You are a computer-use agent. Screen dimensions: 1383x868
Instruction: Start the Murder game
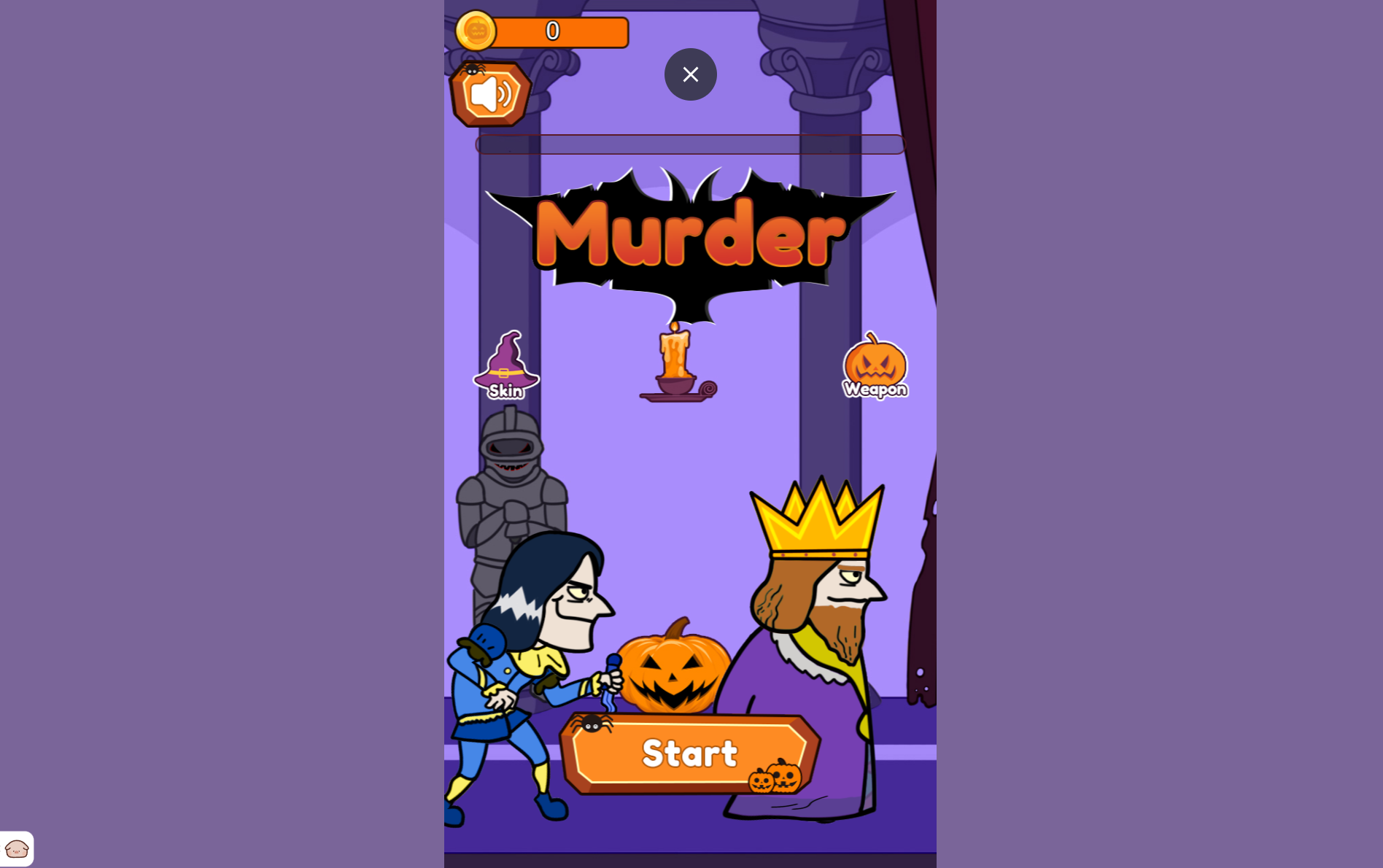pyautogui.click(x=689, y=753)
